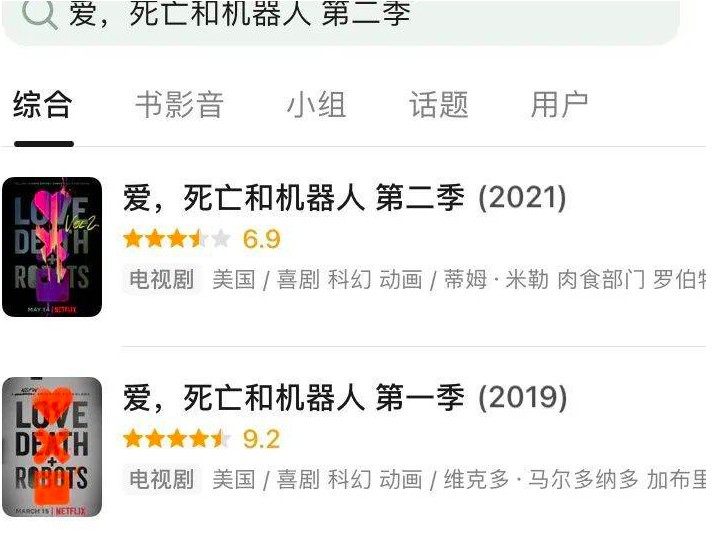Open 爱，死亡和机器人 第二季 (2021) result

pyautogui.click(x=344, y=199)
